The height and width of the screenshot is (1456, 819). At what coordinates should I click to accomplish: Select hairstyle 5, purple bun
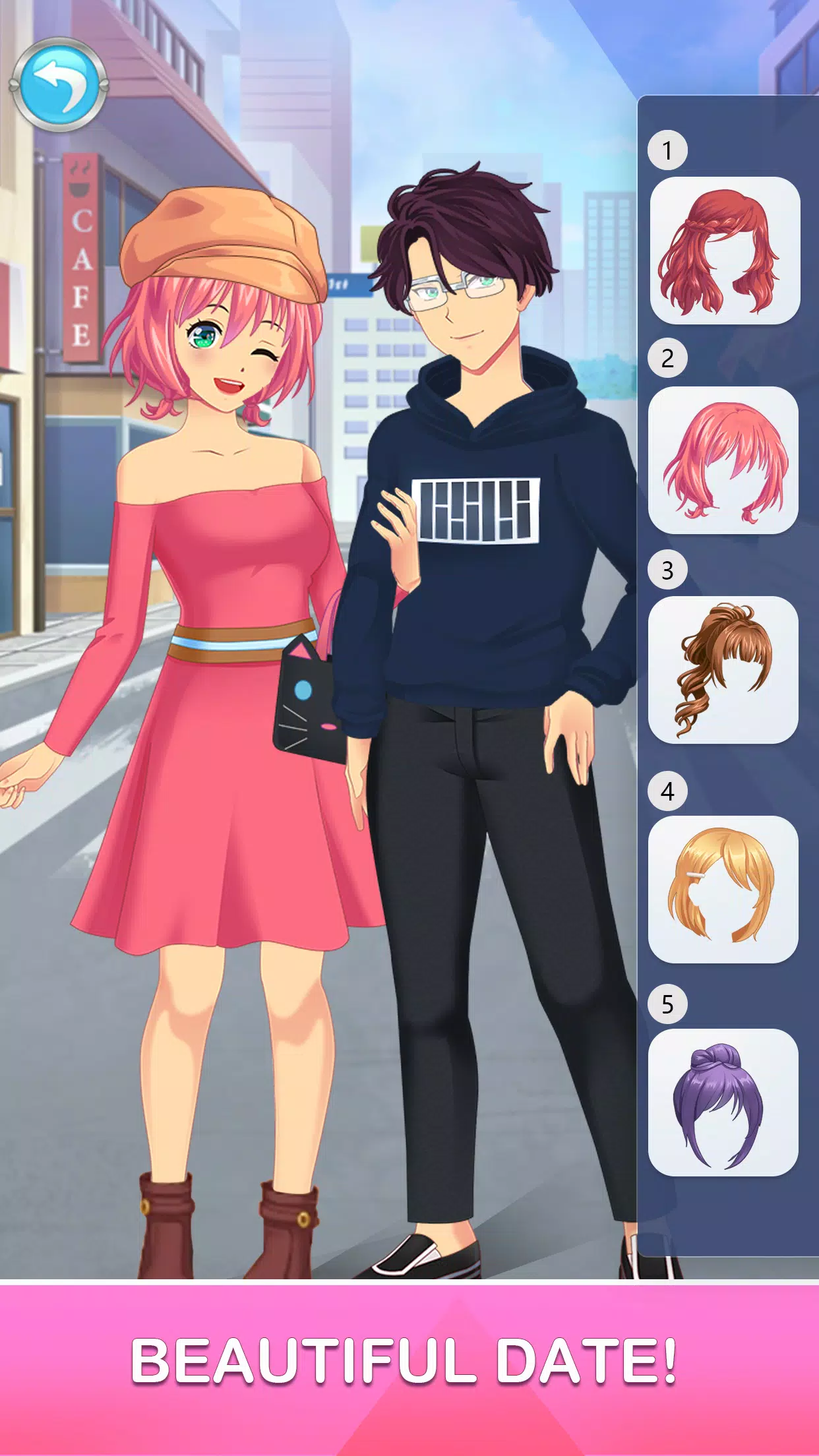(723, 1102)
